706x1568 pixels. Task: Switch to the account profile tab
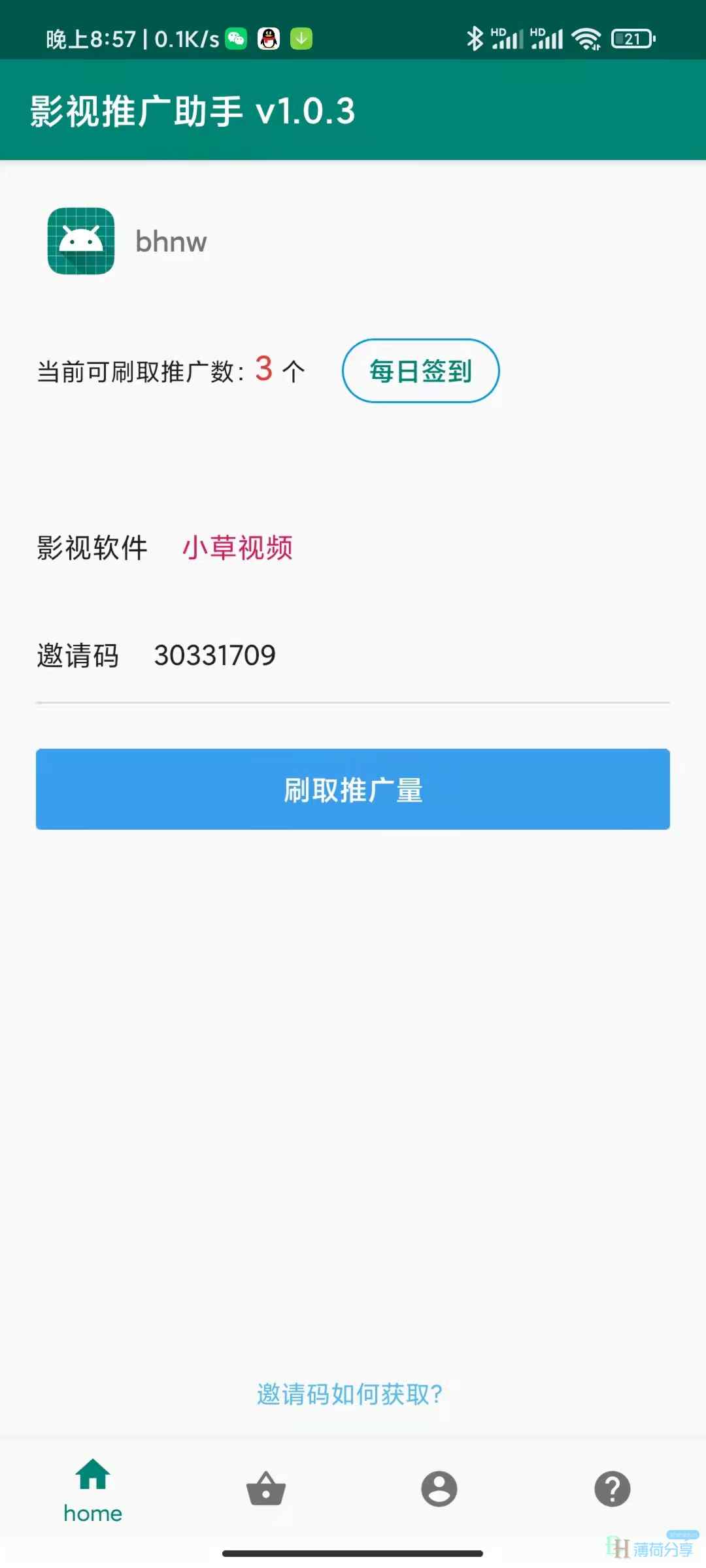pos(439,1489)
